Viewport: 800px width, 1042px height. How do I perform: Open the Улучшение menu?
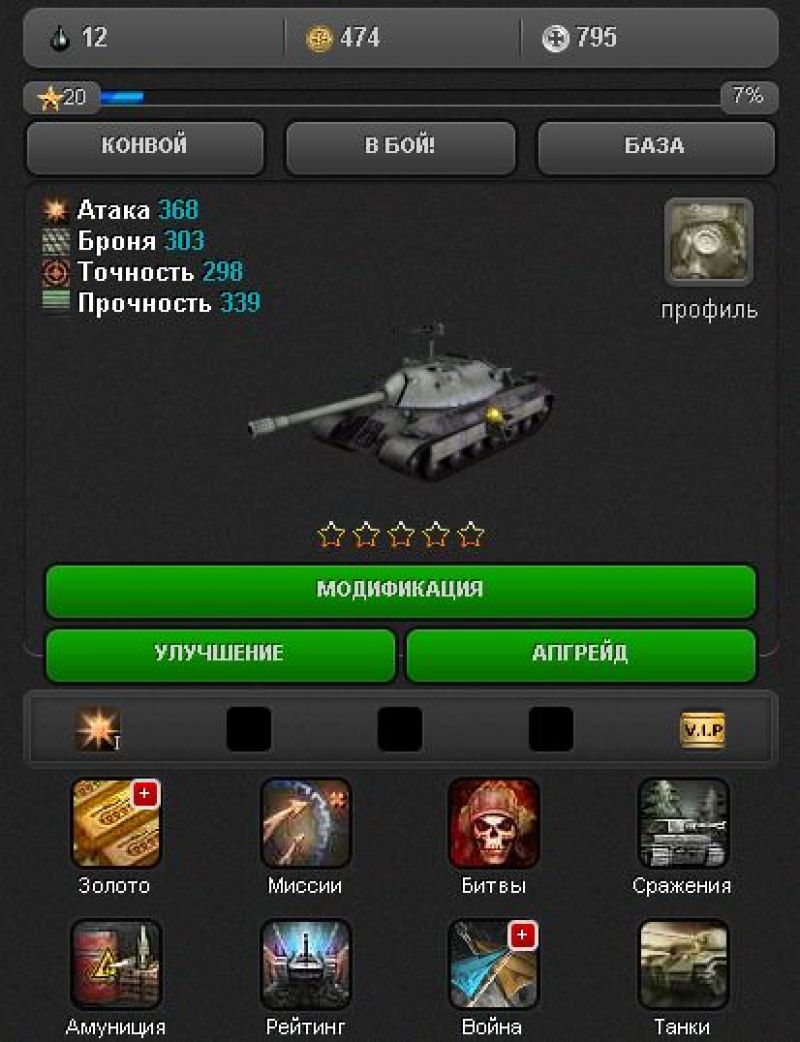220,654
